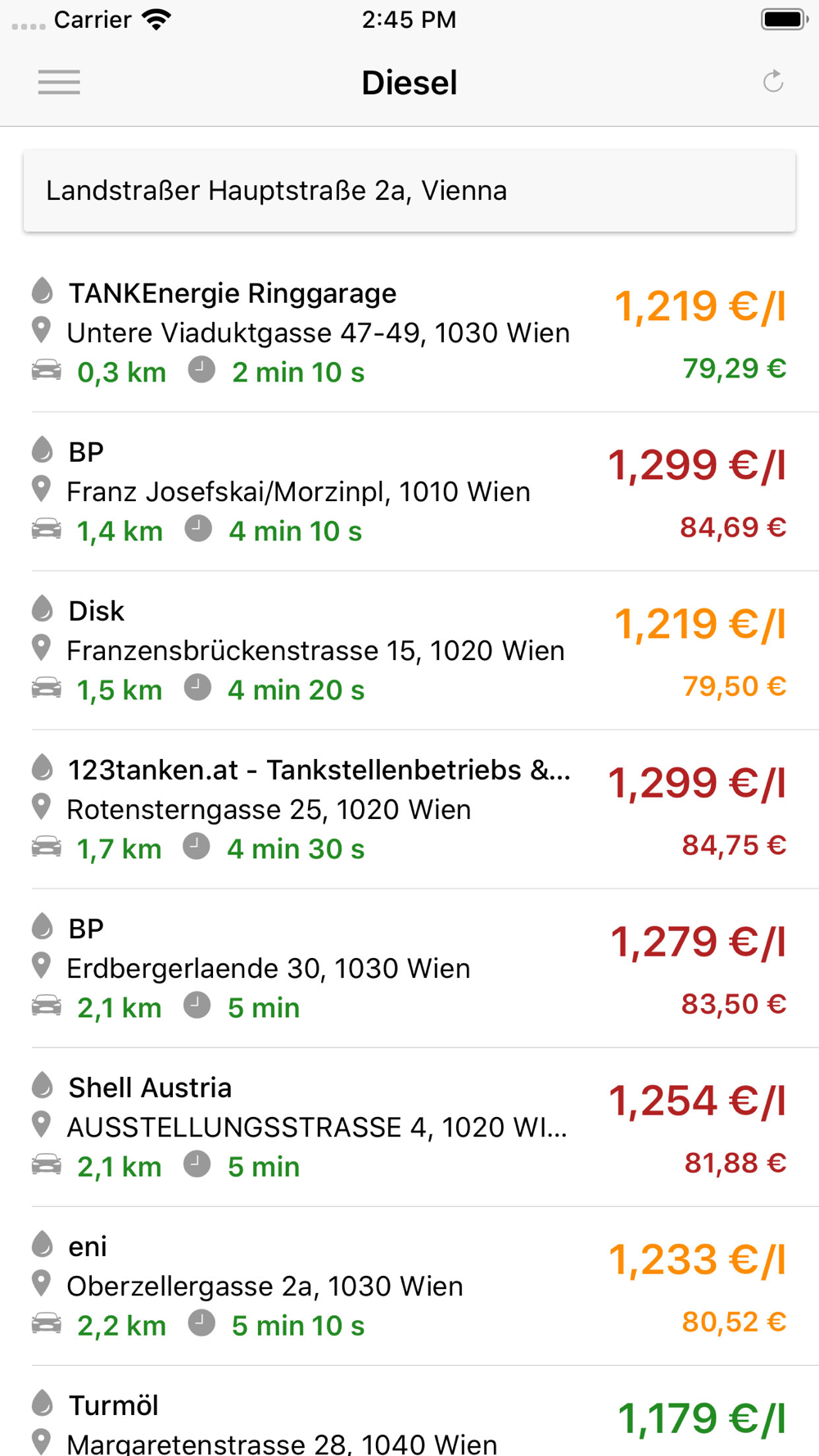Select the Disk station on Franzensbrückenstrasse
Screen dimensions: 819x1456
click(409, 650)
